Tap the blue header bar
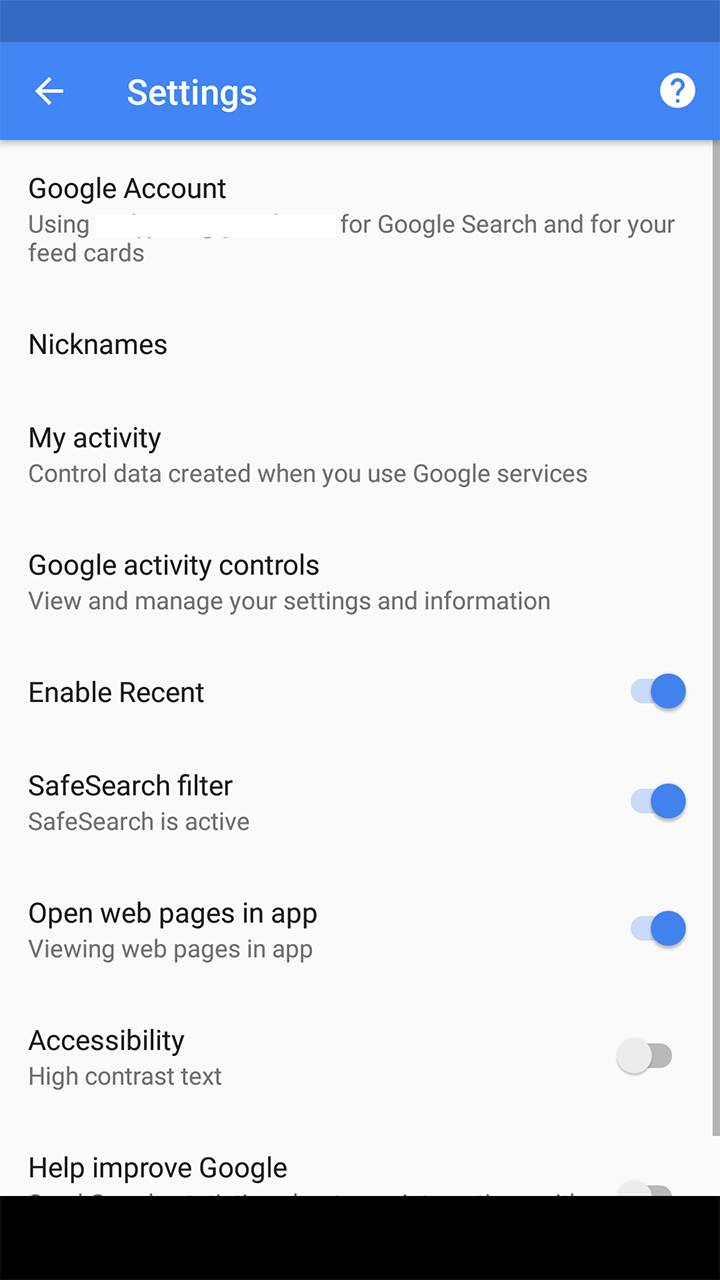This screenshot has height=1280, width=720. [x=400, y=90]
